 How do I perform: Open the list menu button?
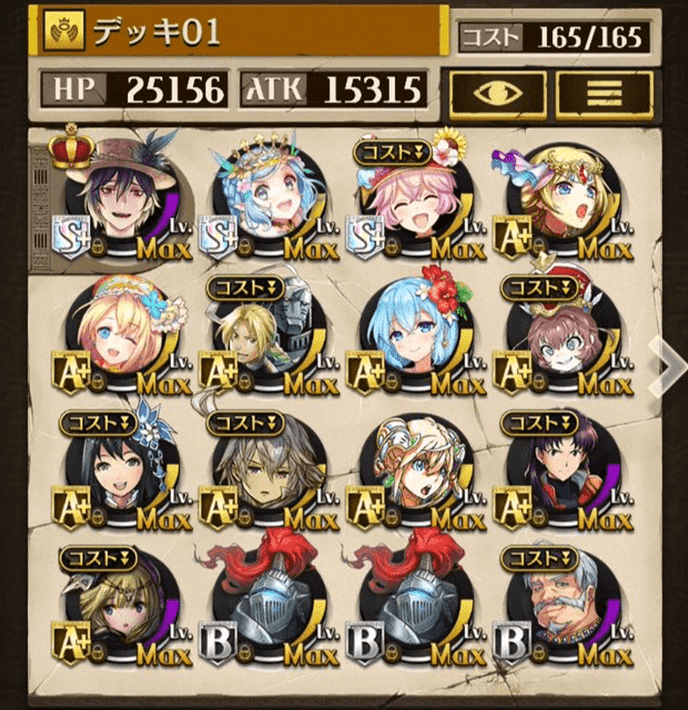[604, 92]
